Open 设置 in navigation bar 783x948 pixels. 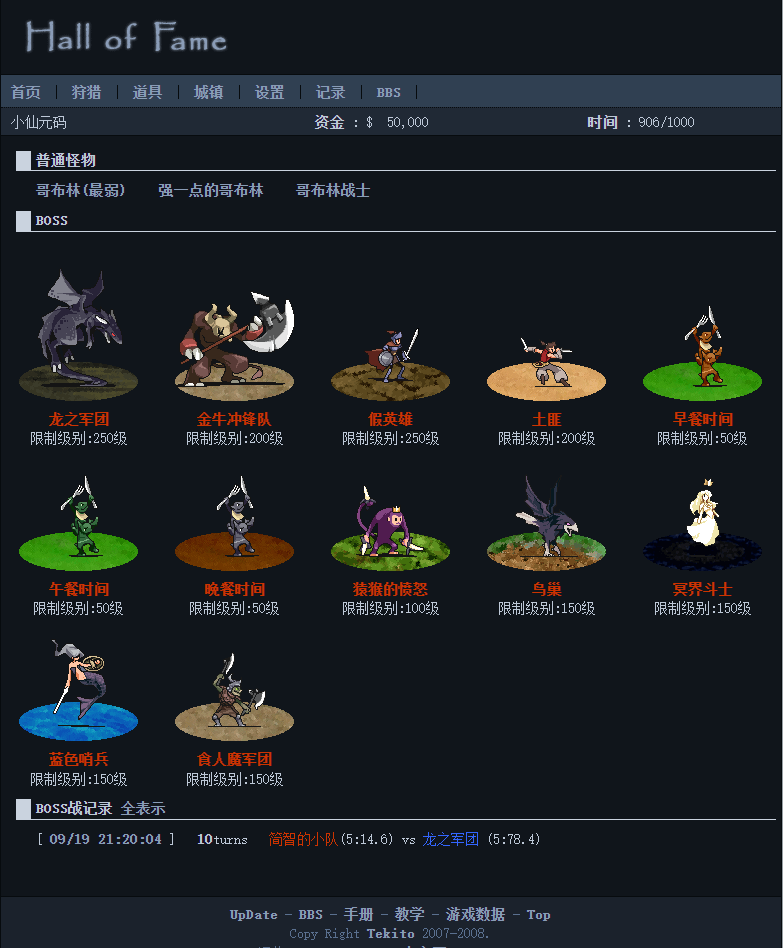269,92
